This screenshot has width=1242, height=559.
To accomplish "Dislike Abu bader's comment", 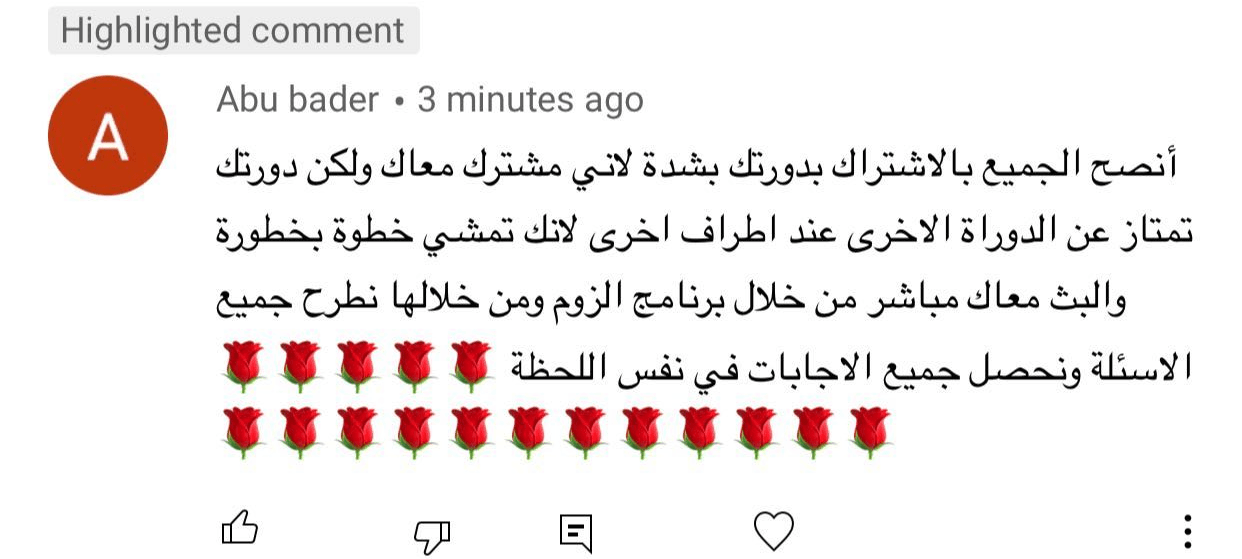I will point(432,534).
